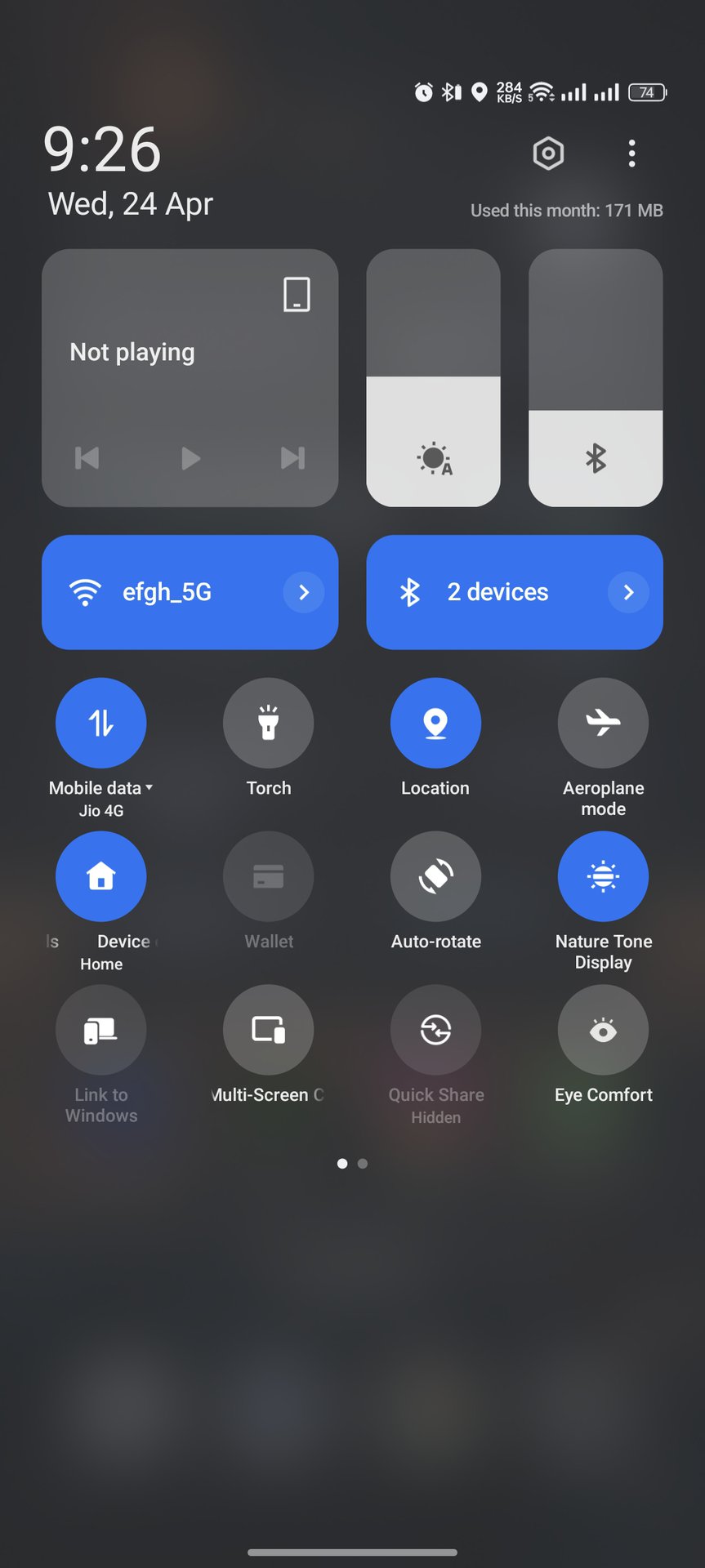Turn on the Torch
The height and width of the screenshot is (1568, 705).
tap(268, 723)
